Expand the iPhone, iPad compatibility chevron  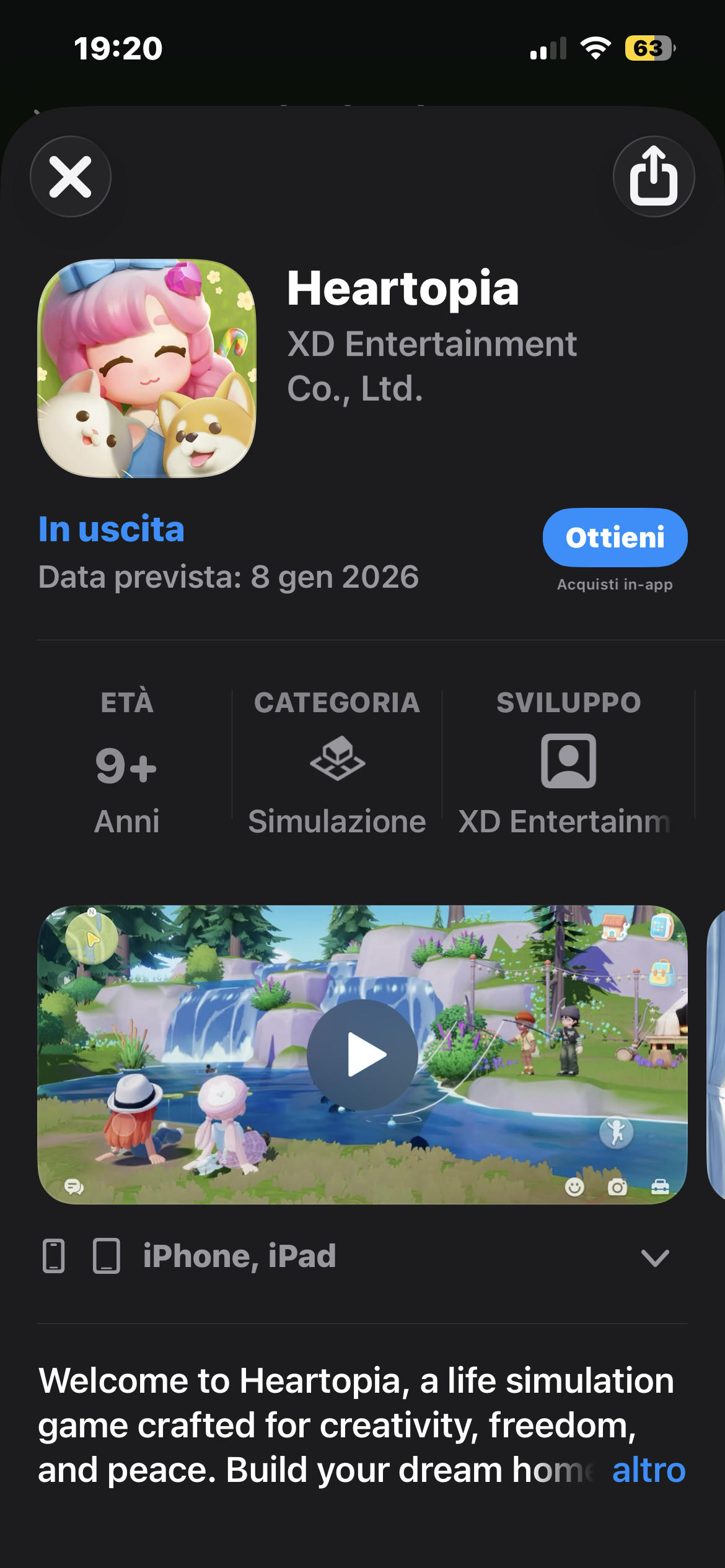654,1257
